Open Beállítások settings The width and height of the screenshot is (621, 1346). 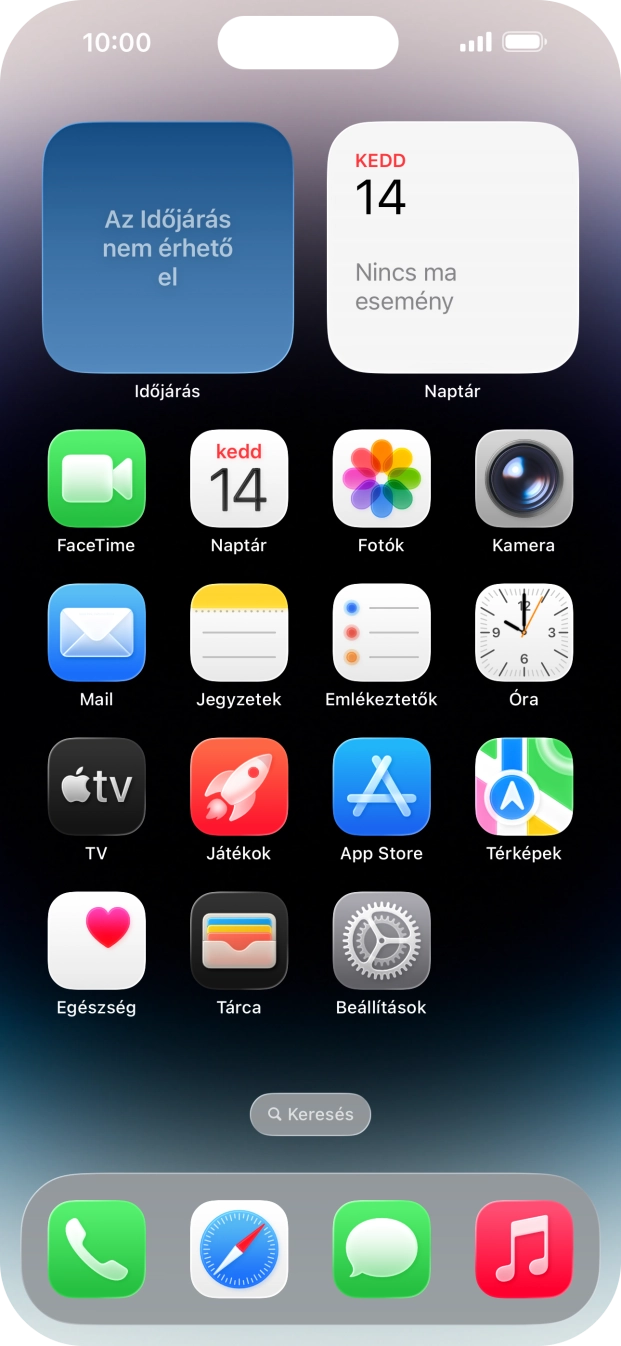381,941
